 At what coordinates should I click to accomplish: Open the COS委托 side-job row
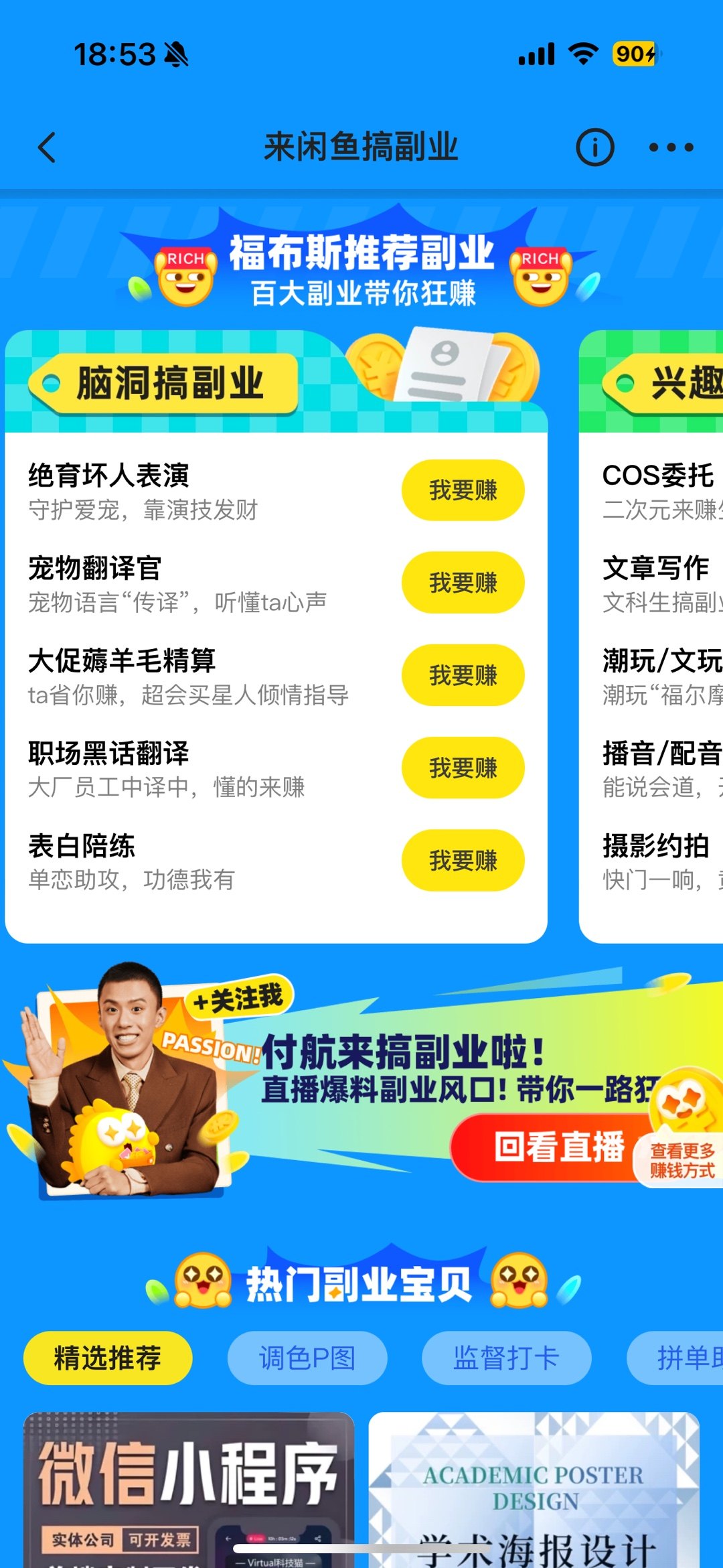(659, 491)
